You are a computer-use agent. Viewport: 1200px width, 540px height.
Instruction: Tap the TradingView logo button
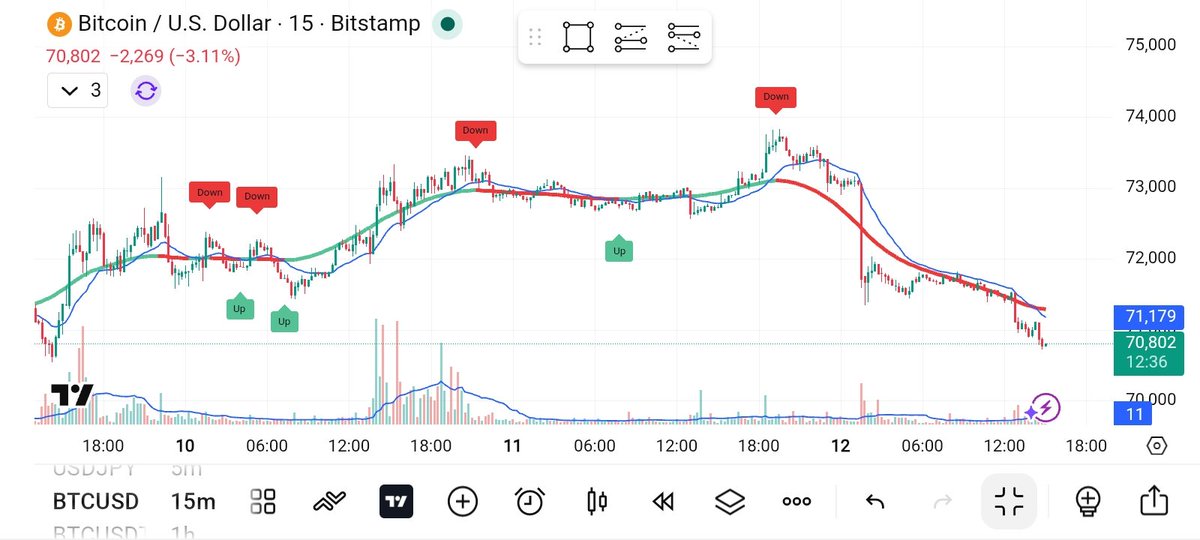[x=396, y=501]
